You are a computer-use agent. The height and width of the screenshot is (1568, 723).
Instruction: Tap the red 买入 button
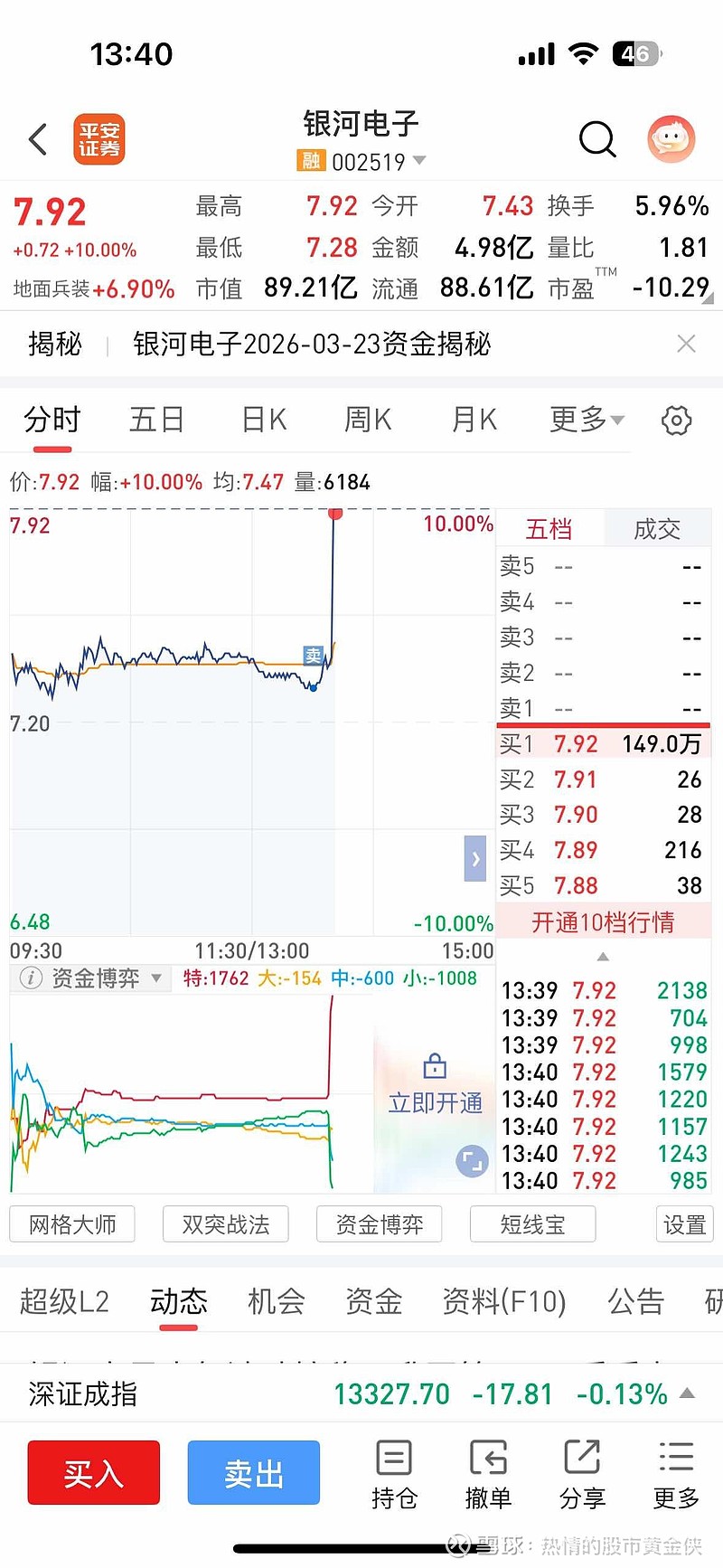click(x=94, y=1473)
